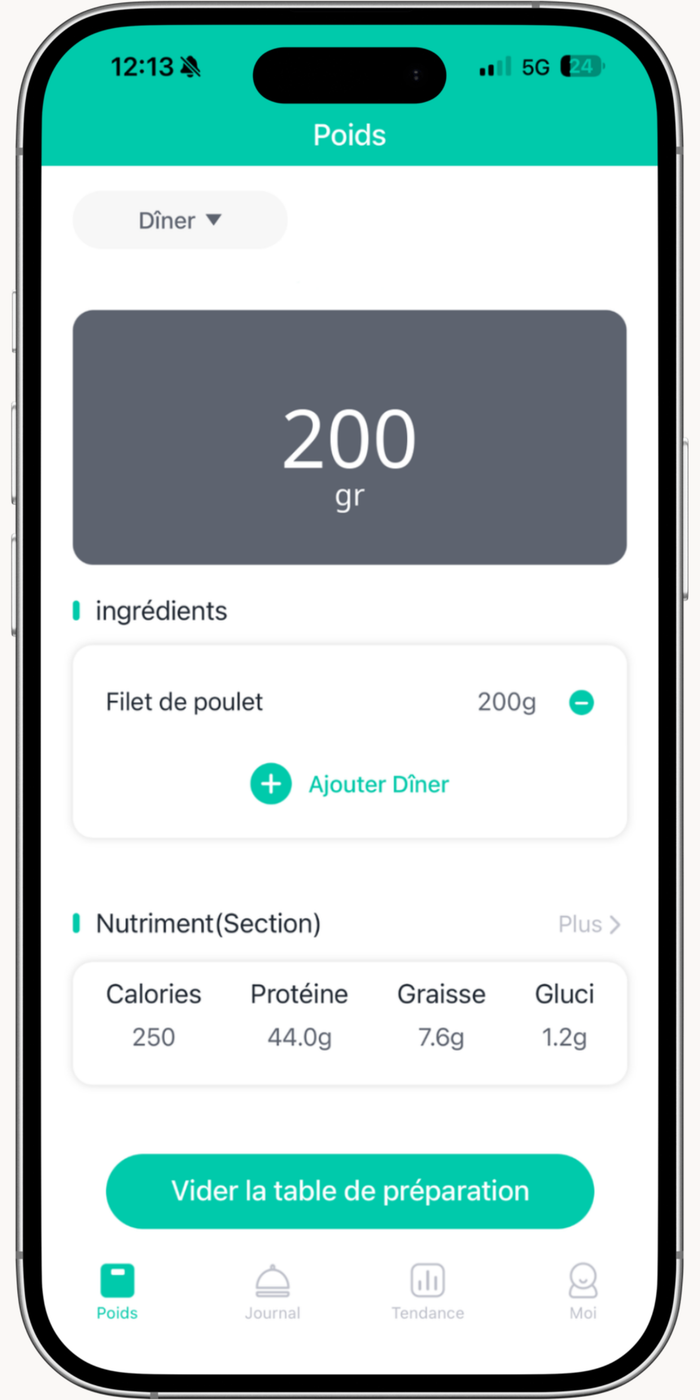
Task: Remove Filet de poulet from ingredients
Action: point(581,703)
